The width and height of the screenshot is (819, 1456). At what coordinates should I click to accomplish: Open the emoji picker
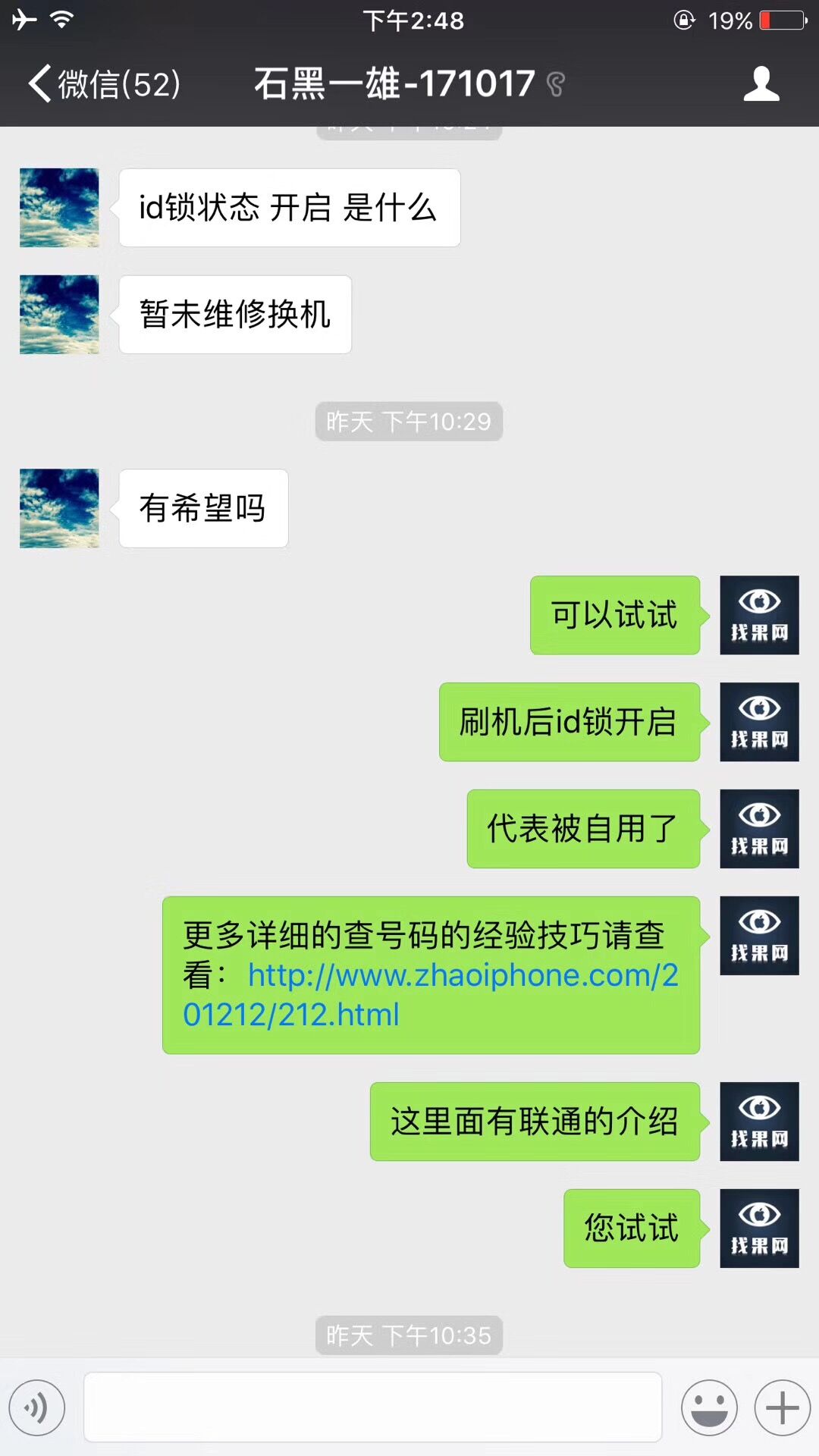710,1407
